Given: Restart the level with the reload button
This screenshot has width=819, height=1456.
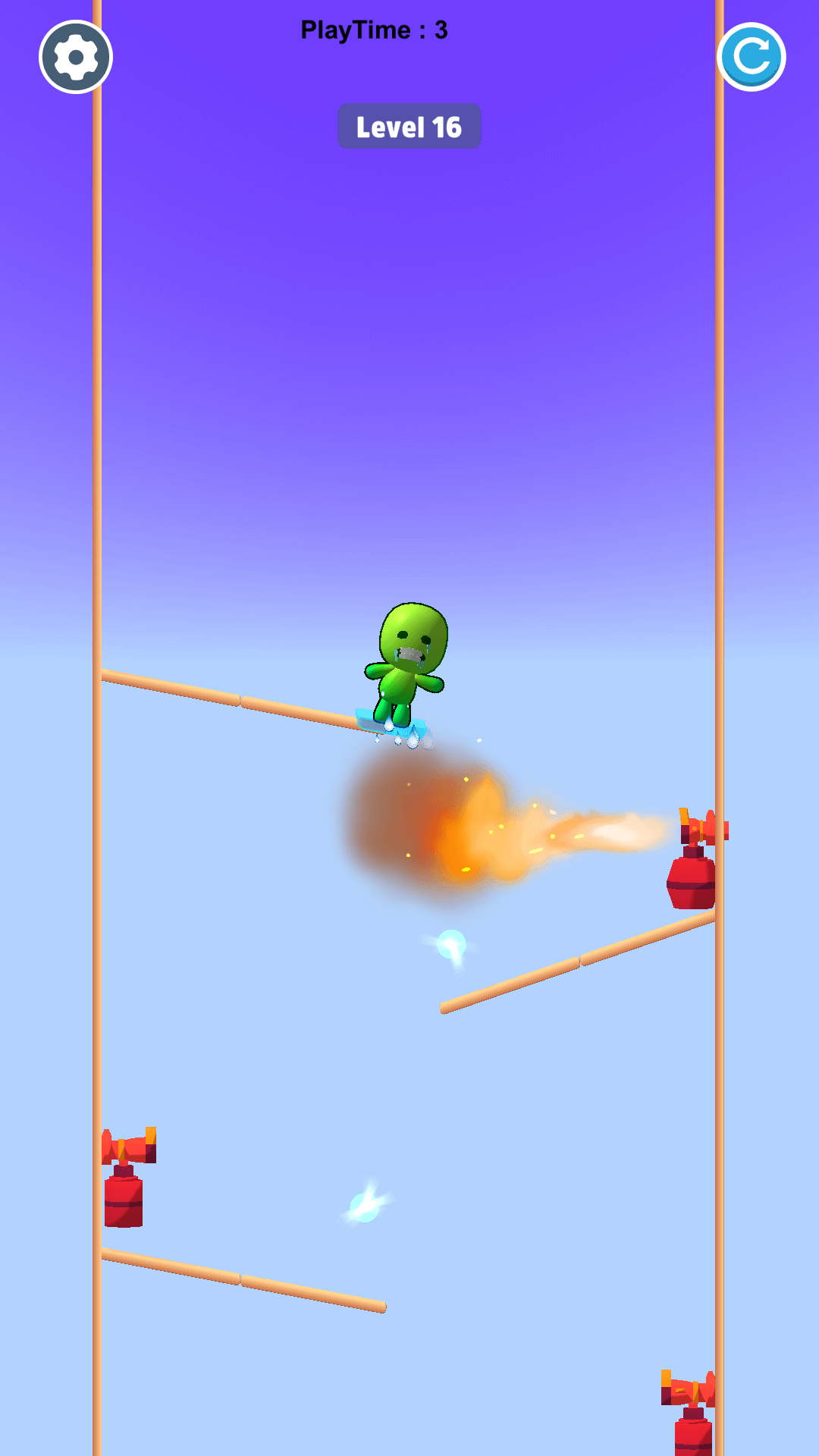Looking at the screenshot, I should point(751,57).
